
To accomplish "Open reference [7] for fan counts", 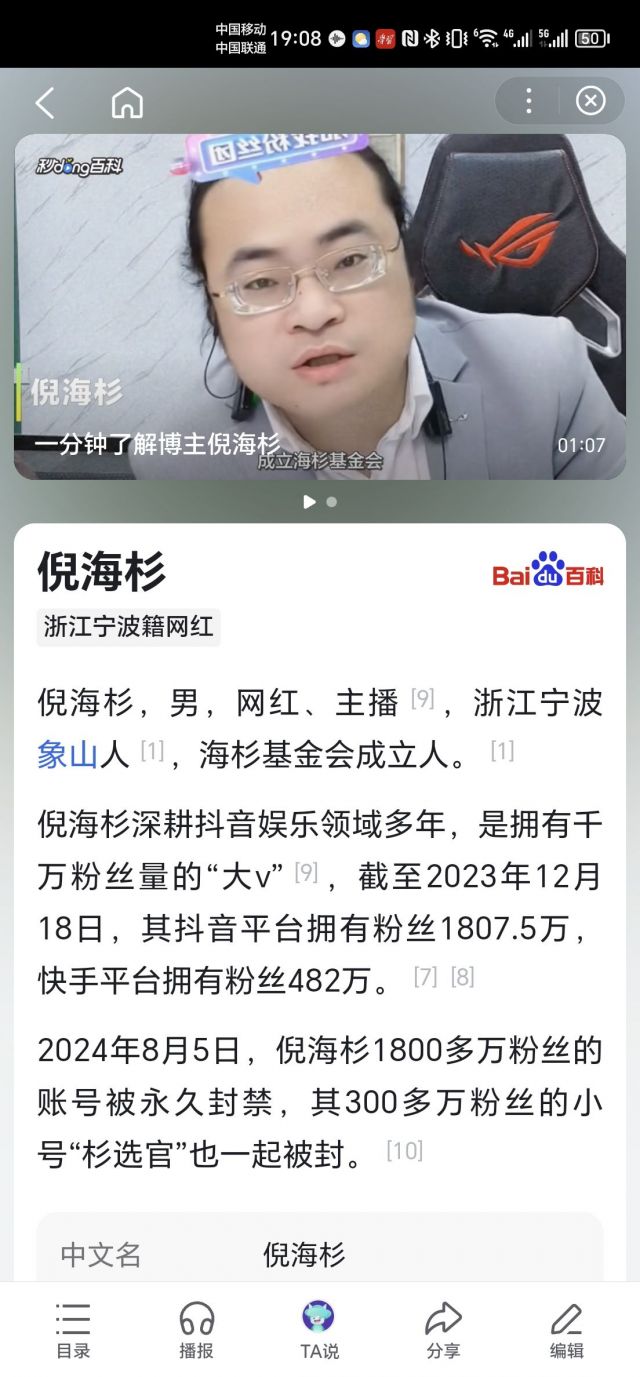I will coord(426,977).
